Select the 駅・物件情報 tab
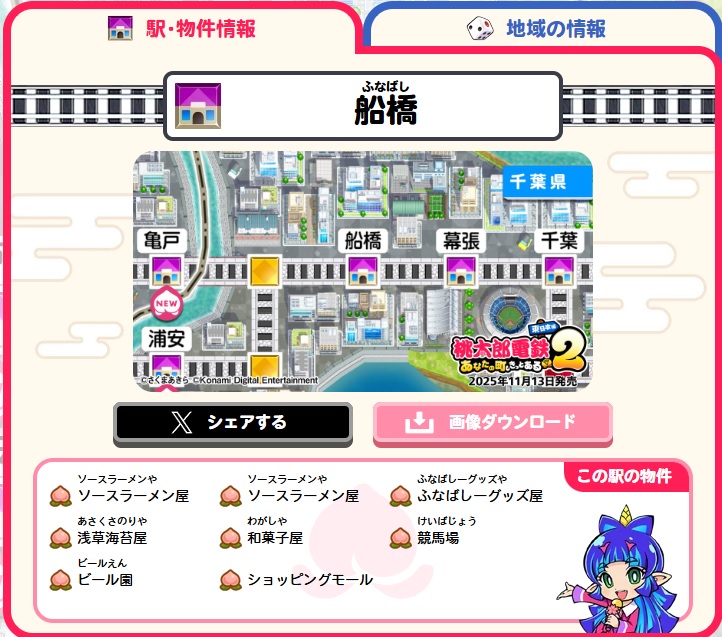This screenshot has width=722, height=637. pyautogui.click(x=182, y=28)
